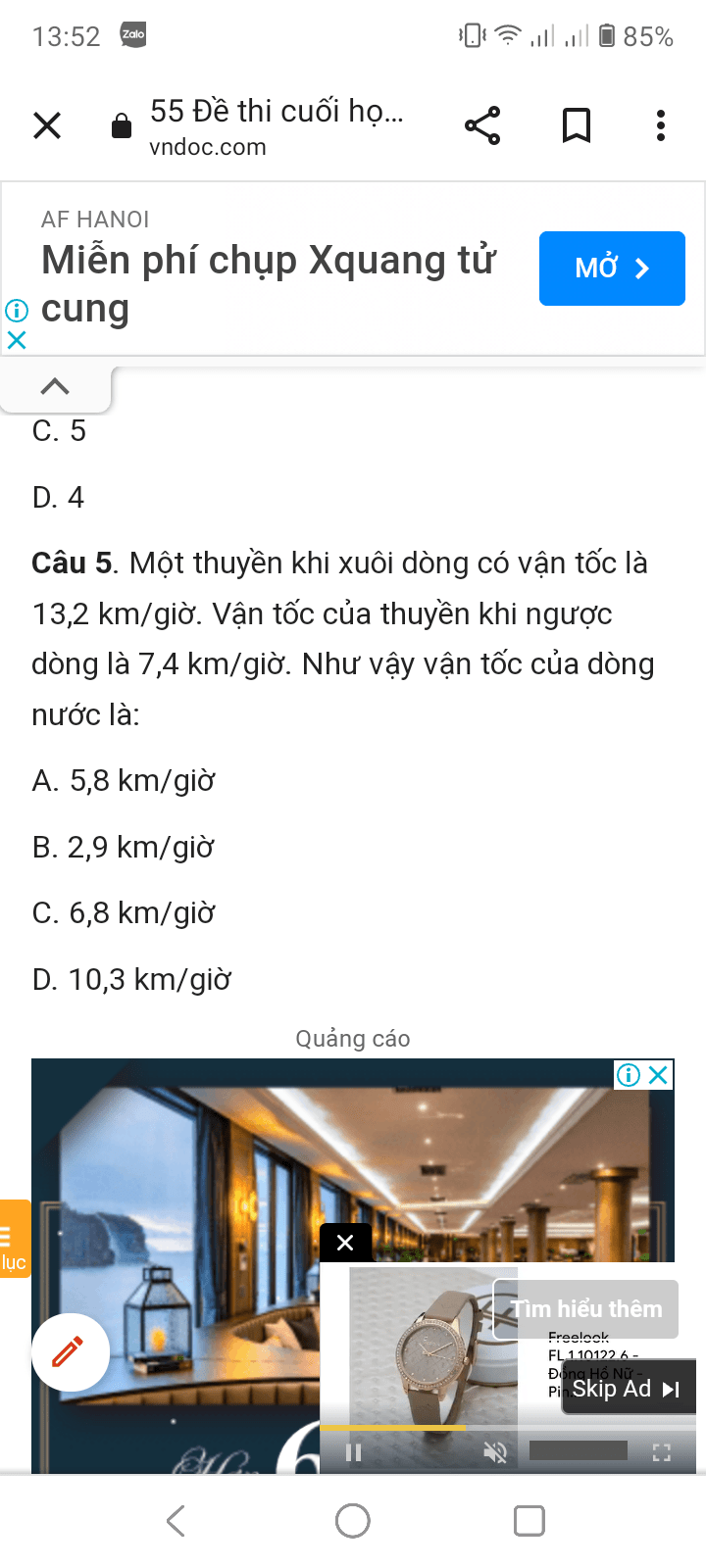Go back with system back button
Screen dimensions: 706x1568
tap(176, 1521)
